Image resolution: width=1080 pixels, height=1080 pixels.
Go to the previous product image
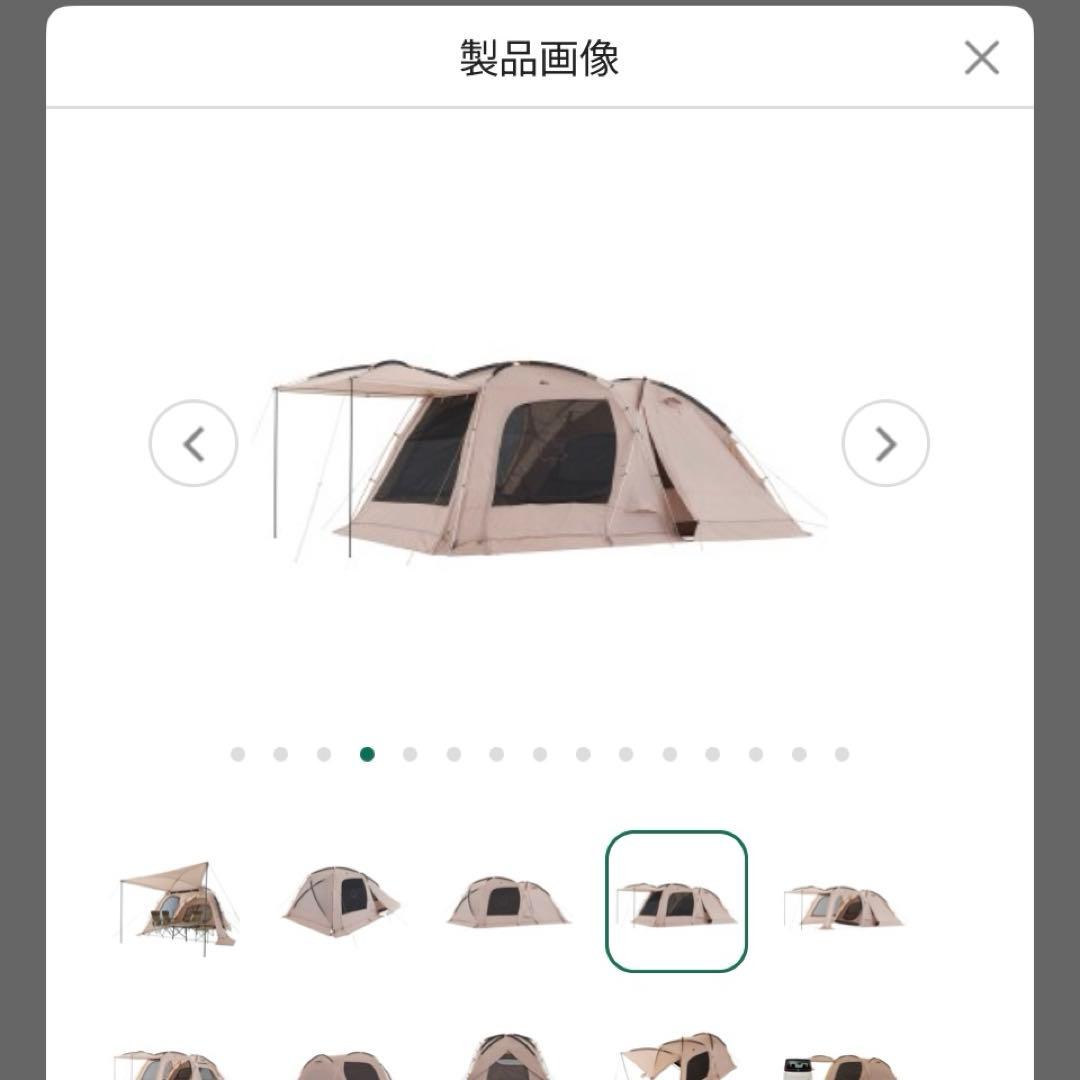click(193, 443)
